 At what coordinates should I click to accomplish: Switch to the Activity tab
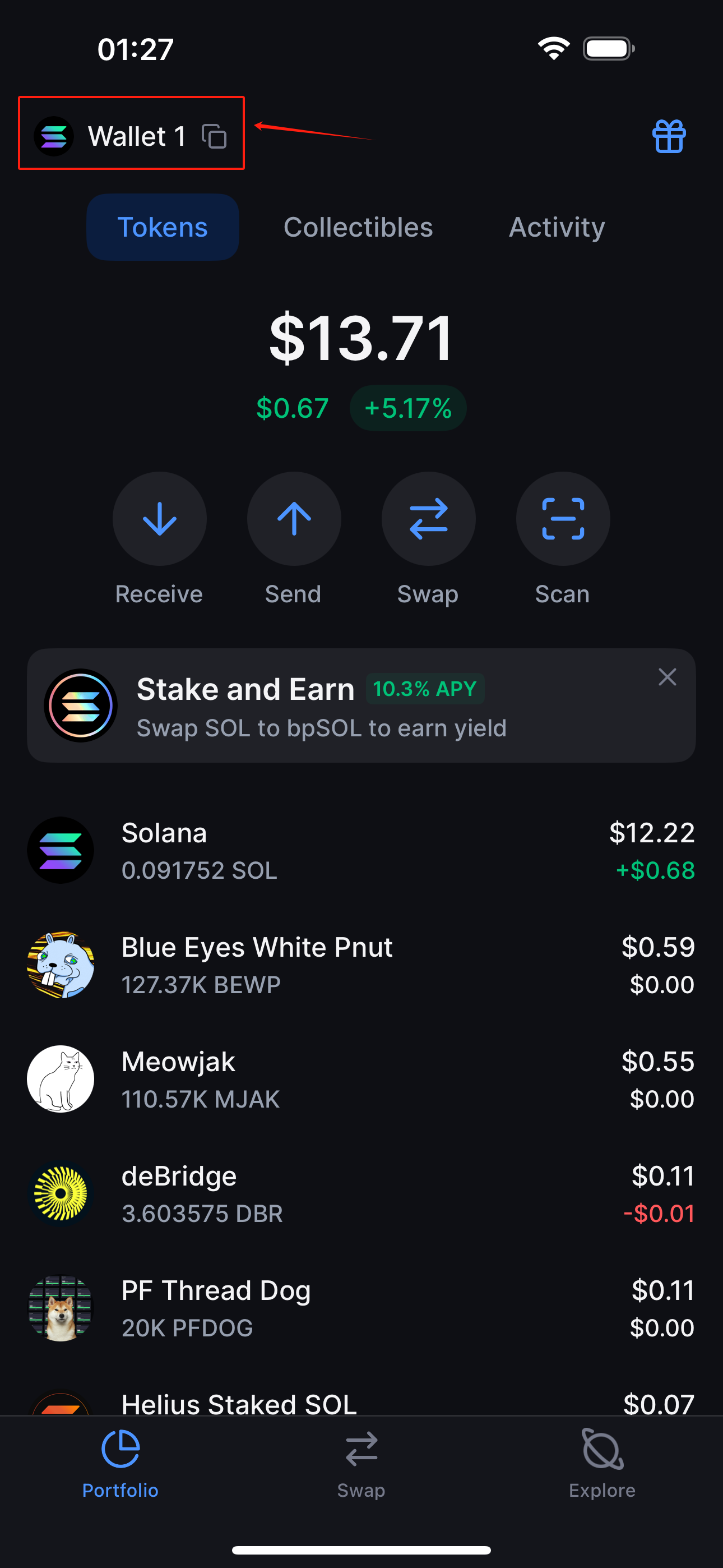coord(557,227)
